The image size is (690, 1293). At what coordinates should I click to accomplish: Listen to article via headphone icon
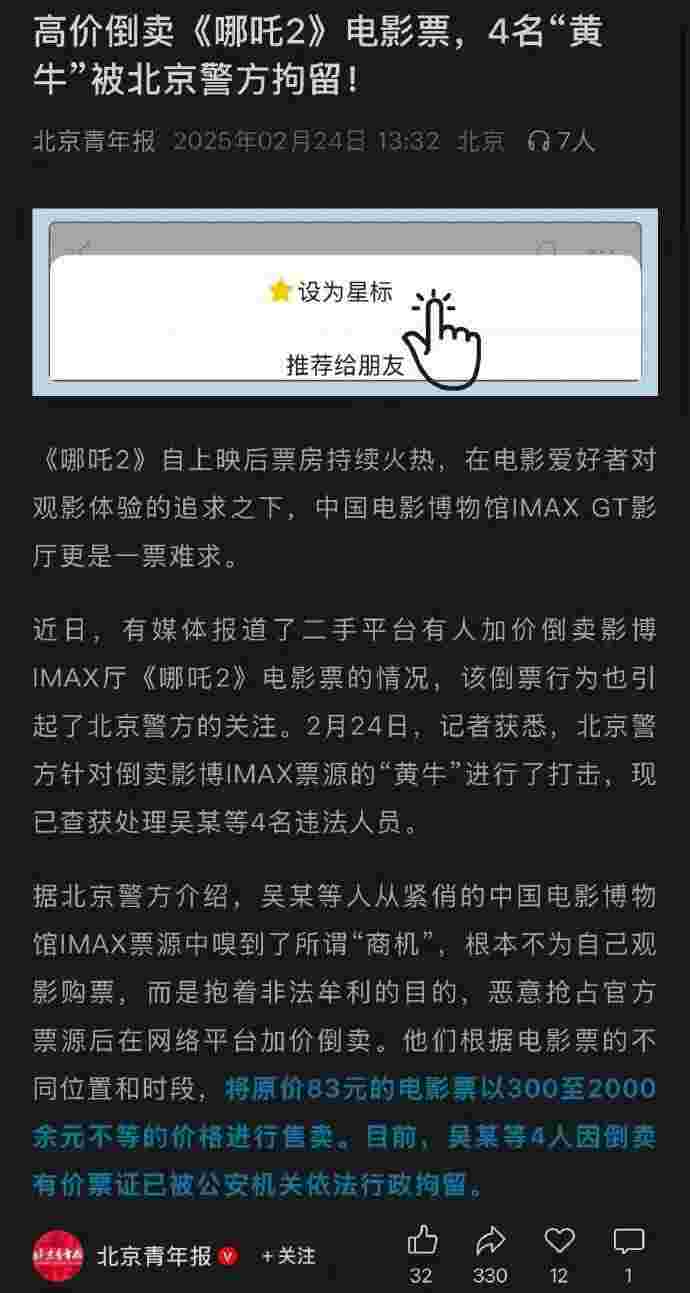tap(540, 142)
